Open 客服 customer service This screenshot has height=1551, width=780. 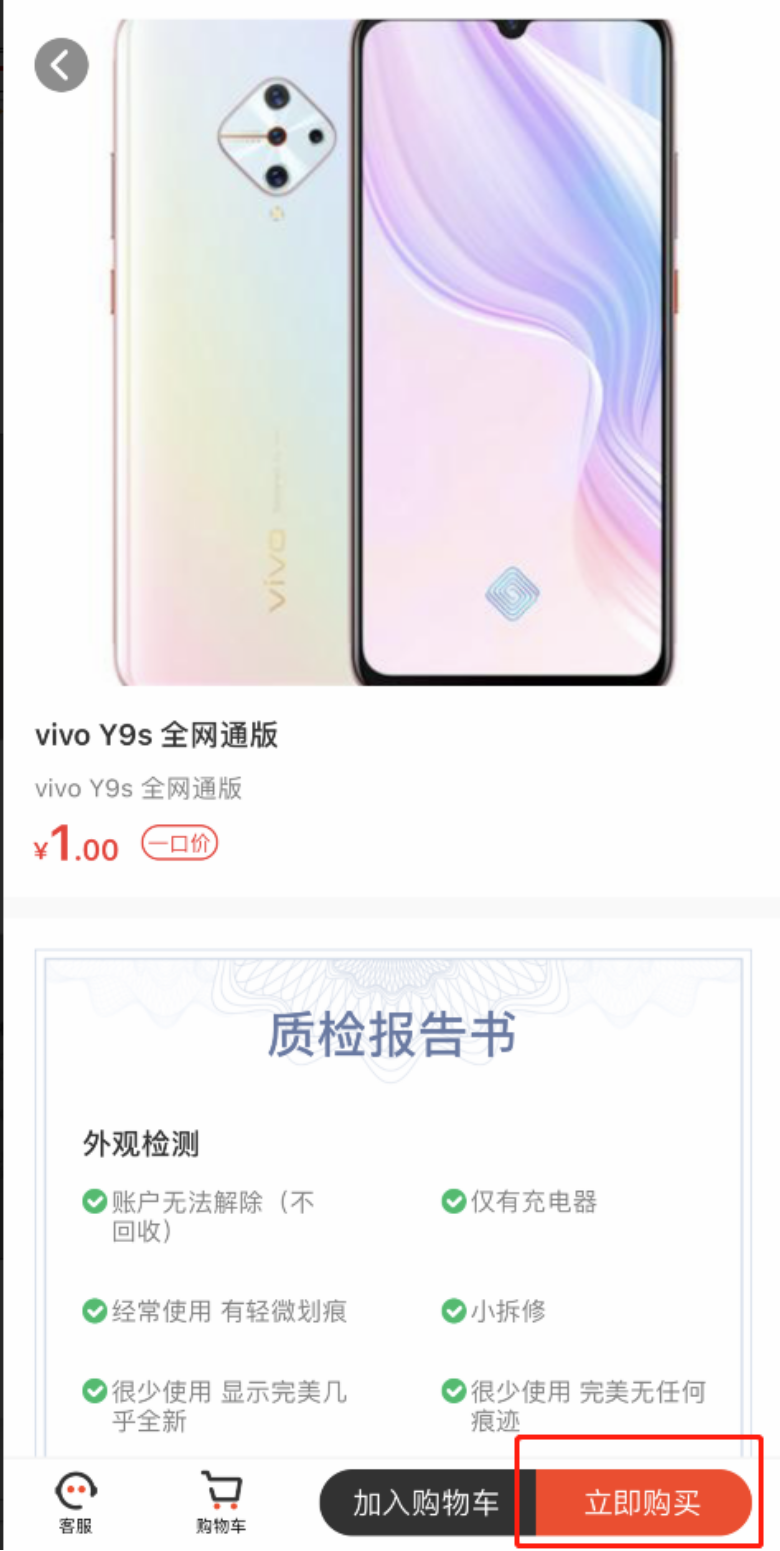click(75, 1501)
